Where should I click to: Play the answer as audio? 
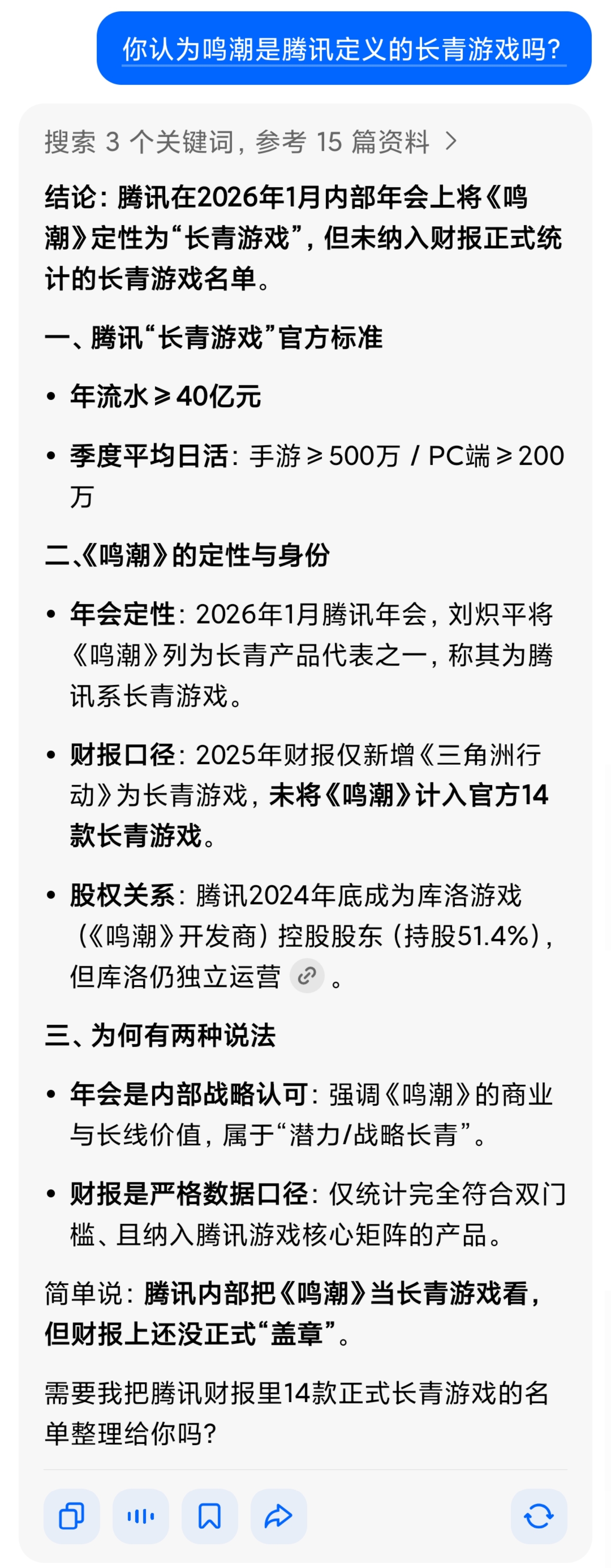pos(140,1516)
